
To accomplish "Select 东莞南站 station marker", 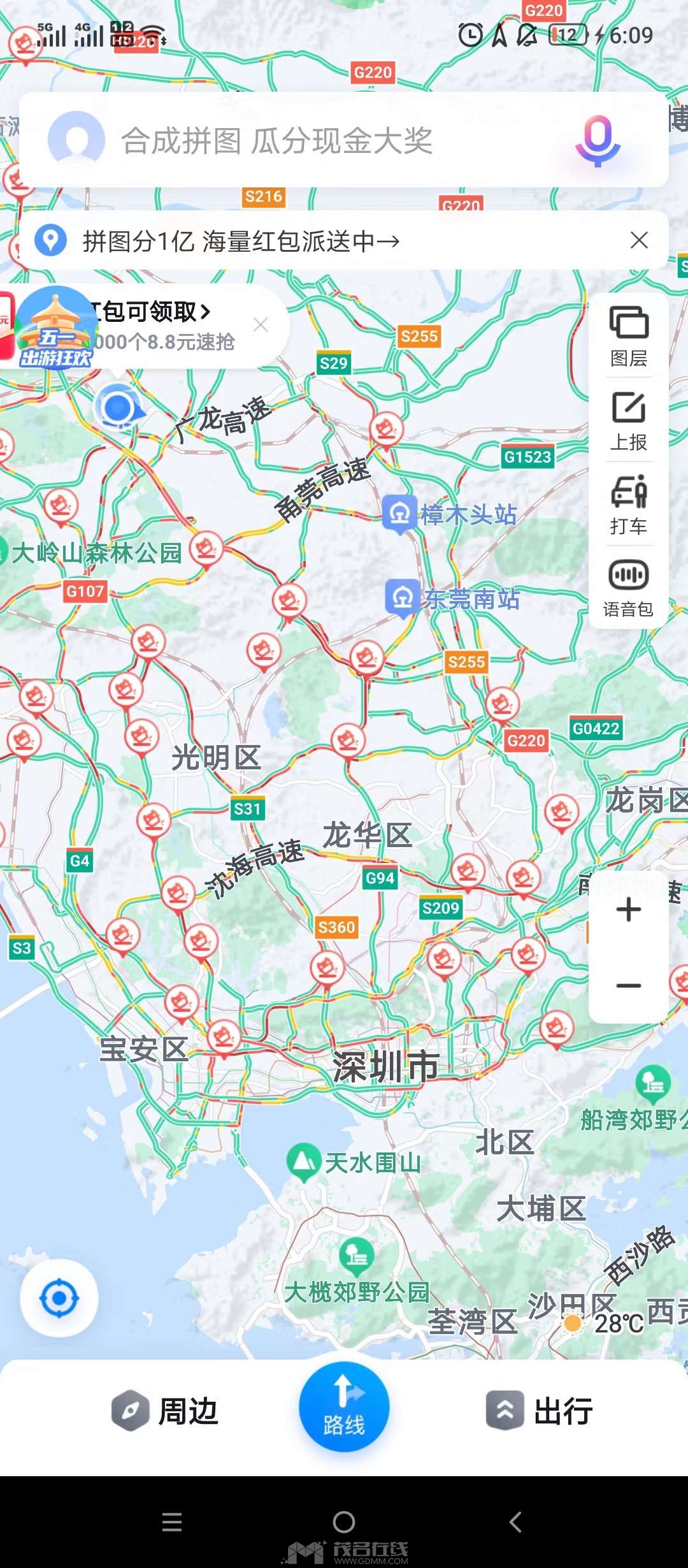I will [453, 599].
